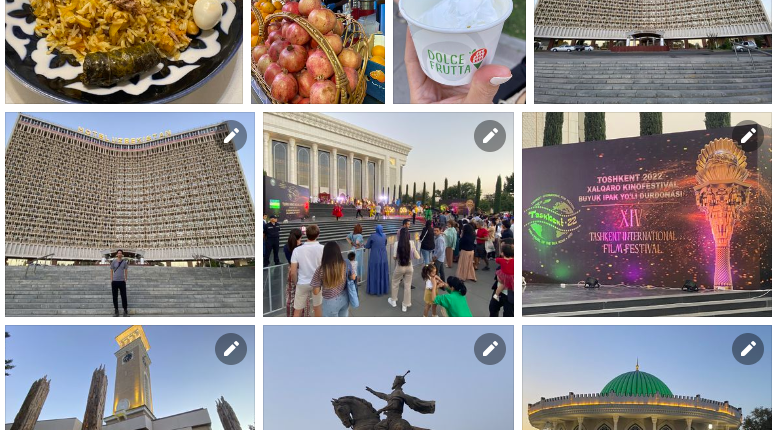Open the pomegranate basket photo

click(317, 50)
